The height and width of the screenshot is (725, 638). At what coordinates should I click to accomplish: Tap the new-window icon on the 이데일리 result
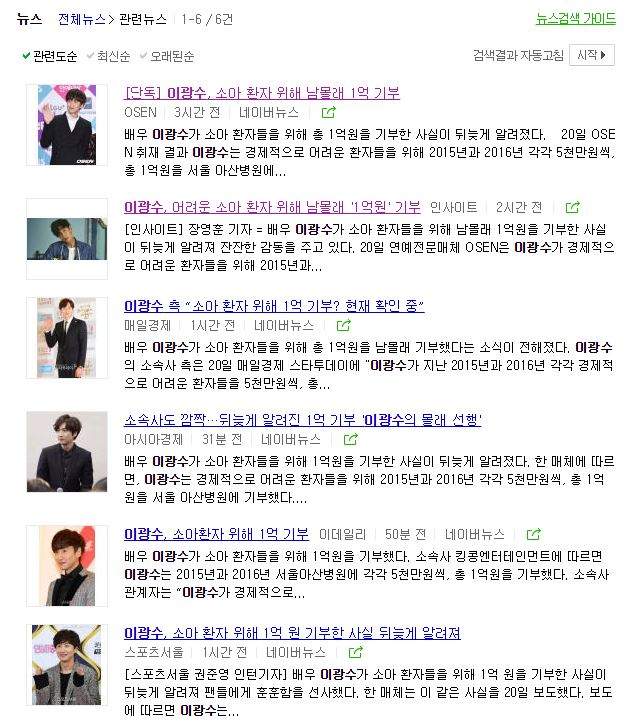coord(534,535)
